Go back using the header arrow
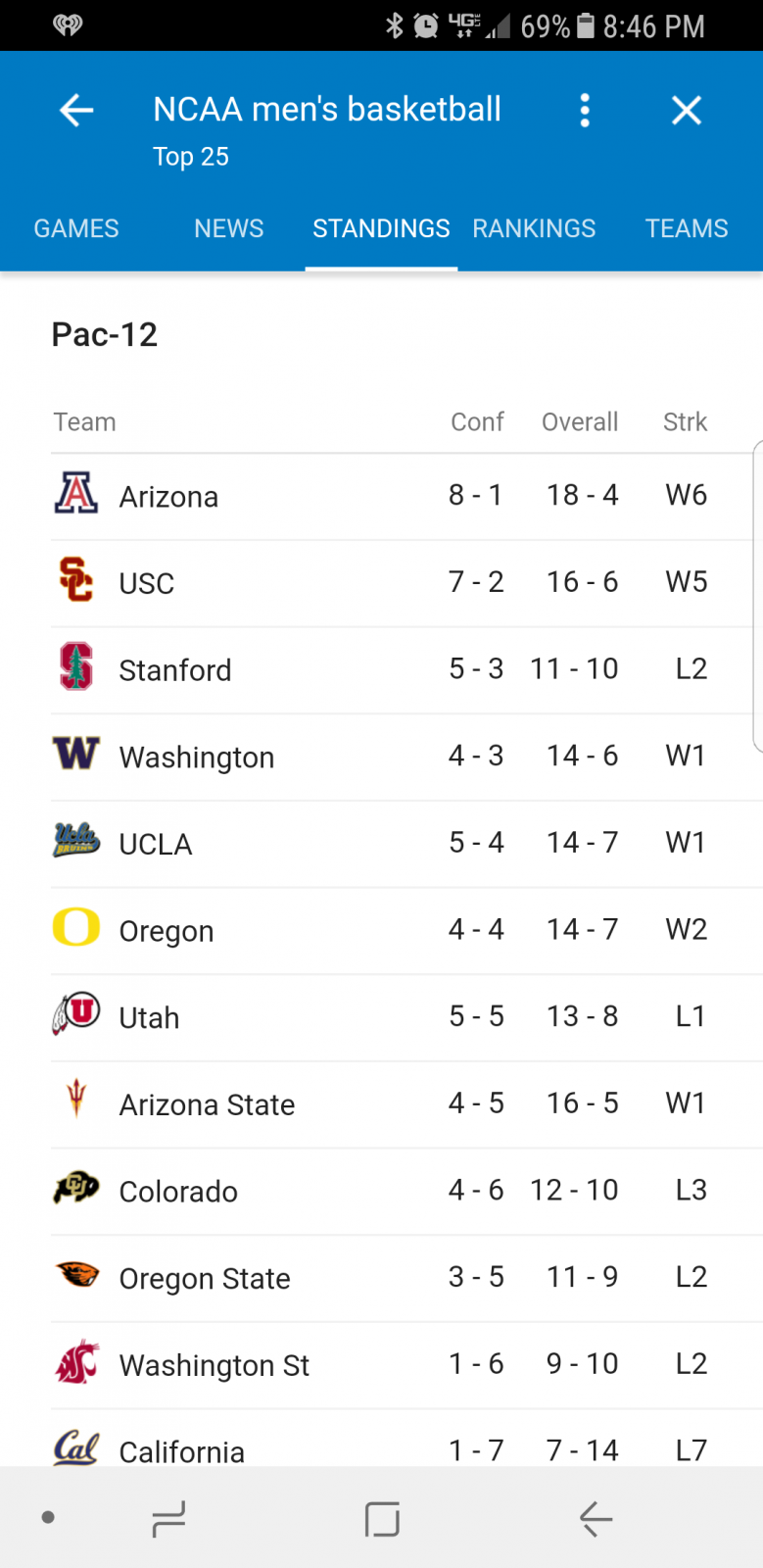Viewport: 763px width, 1568px height. coord(76,110)
